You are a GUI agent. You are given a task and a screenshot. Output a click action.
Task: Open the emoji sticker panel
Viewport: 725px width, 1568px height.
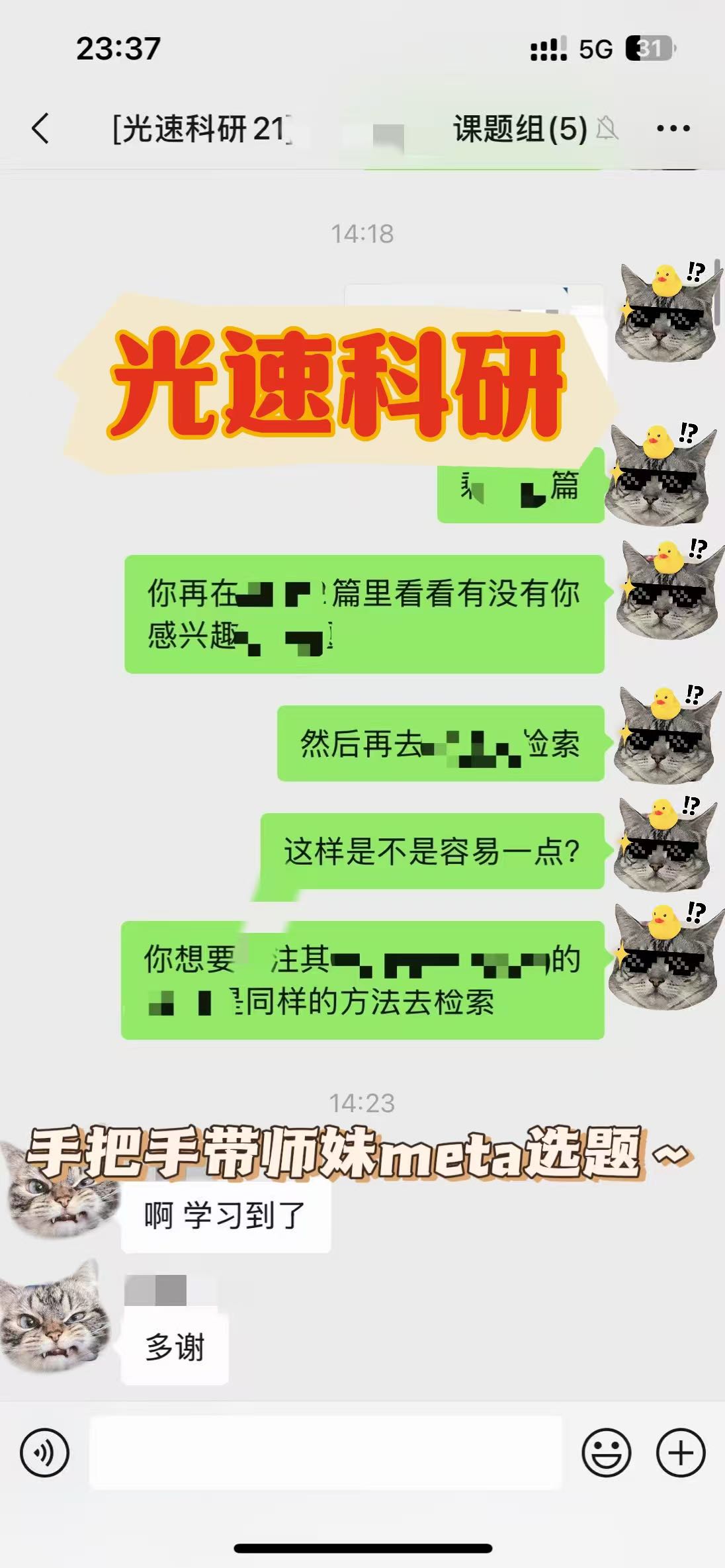(606, 1454)
